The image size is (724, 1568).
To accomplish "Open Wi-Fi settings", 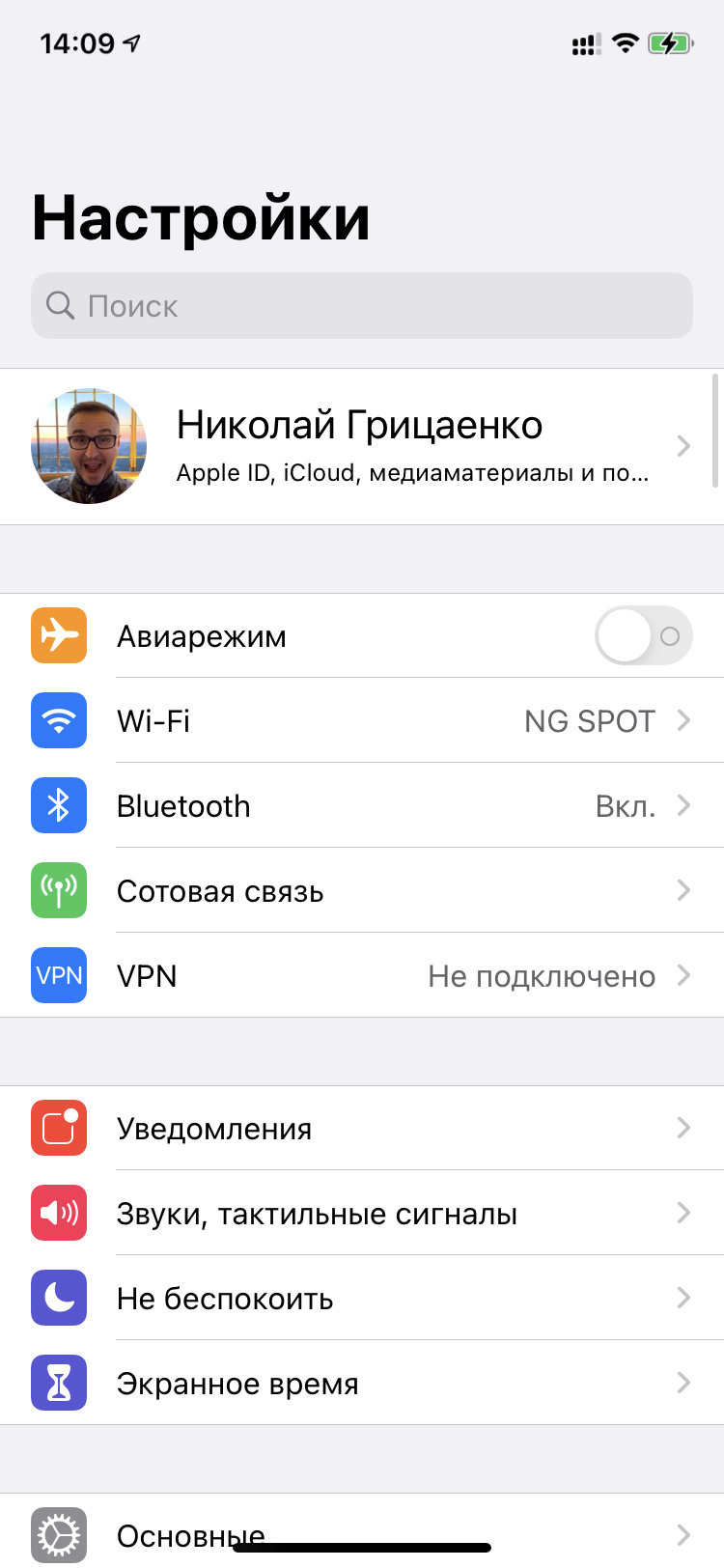I will (362, 721).
